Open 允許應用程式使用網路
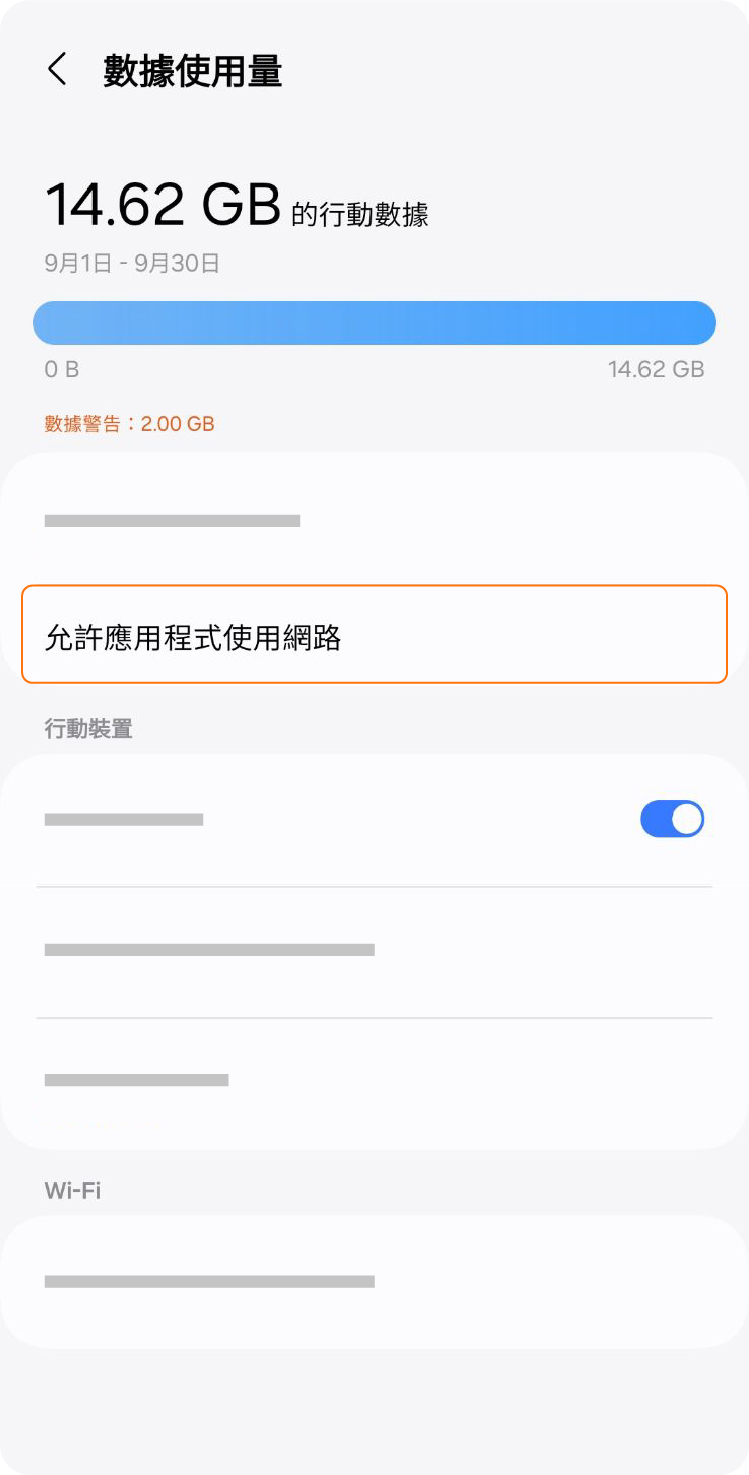The height and width of the screenshot is (1475, 749). (x=374, y=634)
